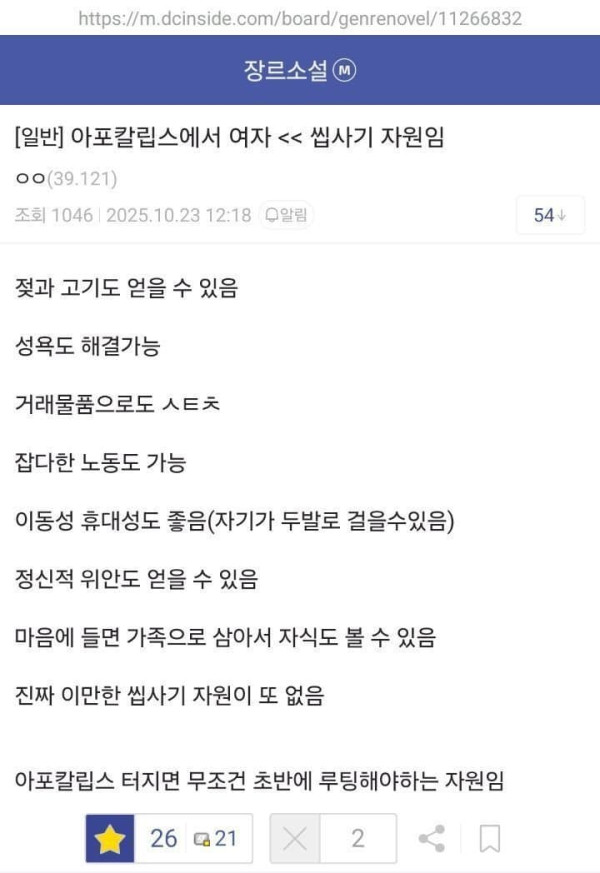Tap the 알림 notification button
The height and width of the screenshot is (873, 600).
286,215
